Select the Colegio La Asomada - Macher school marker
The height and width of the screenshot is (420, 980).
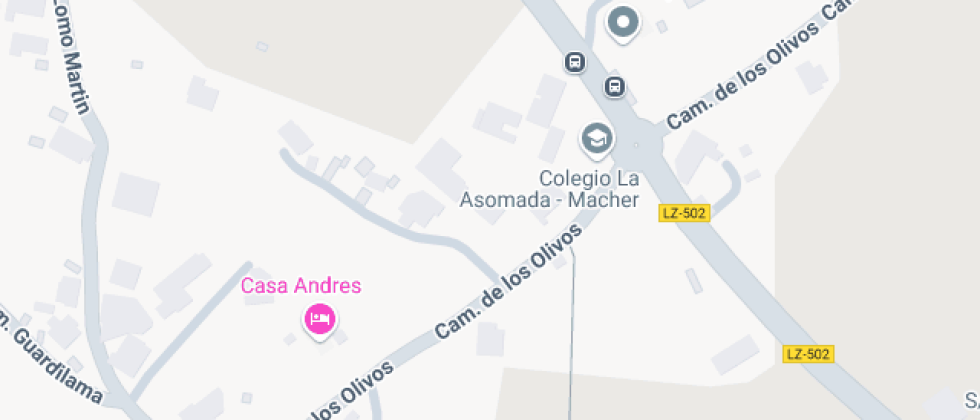coord(598,139)
